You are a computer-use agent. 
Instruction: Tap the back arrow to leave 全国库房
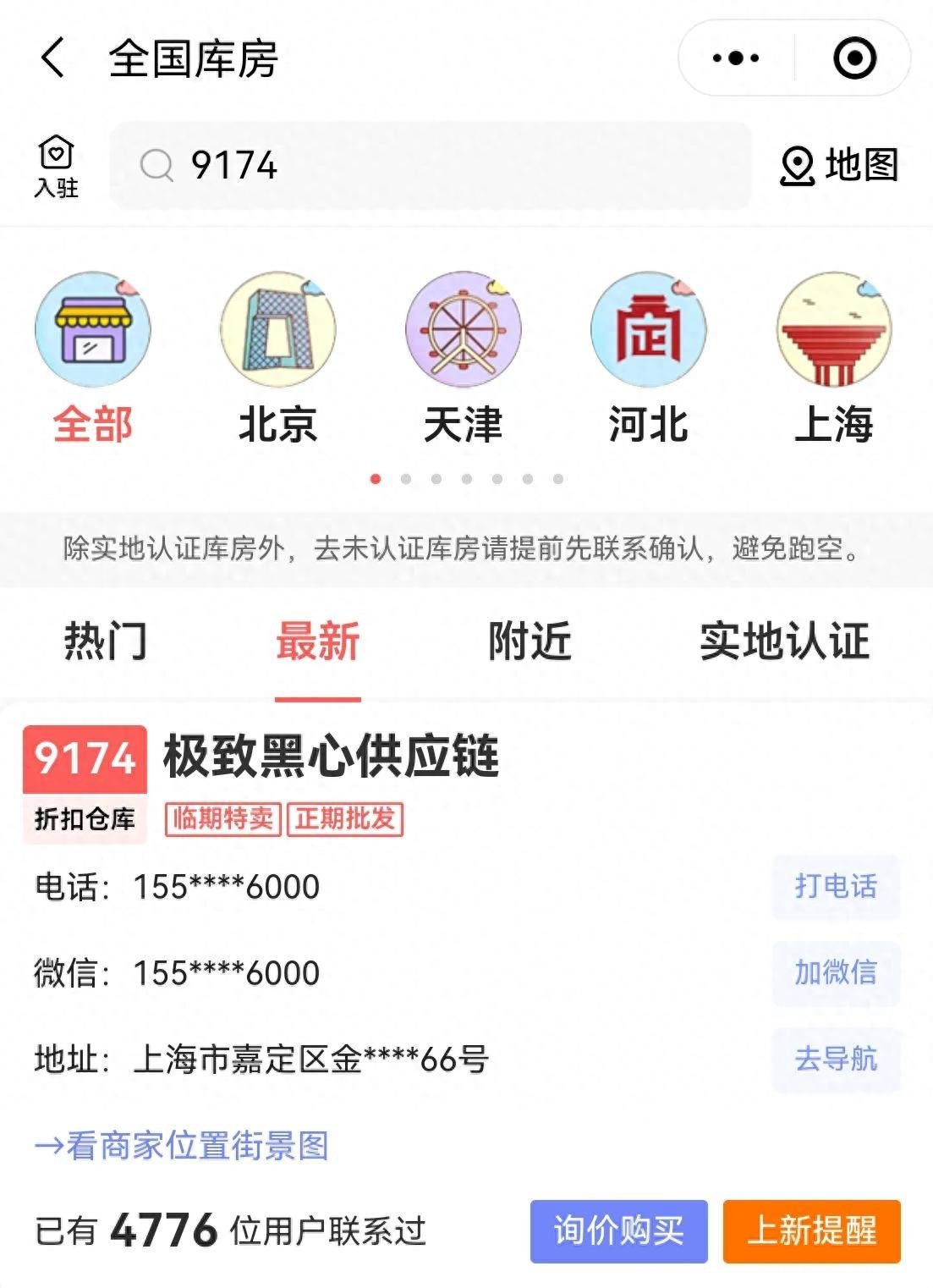point(52,58)
